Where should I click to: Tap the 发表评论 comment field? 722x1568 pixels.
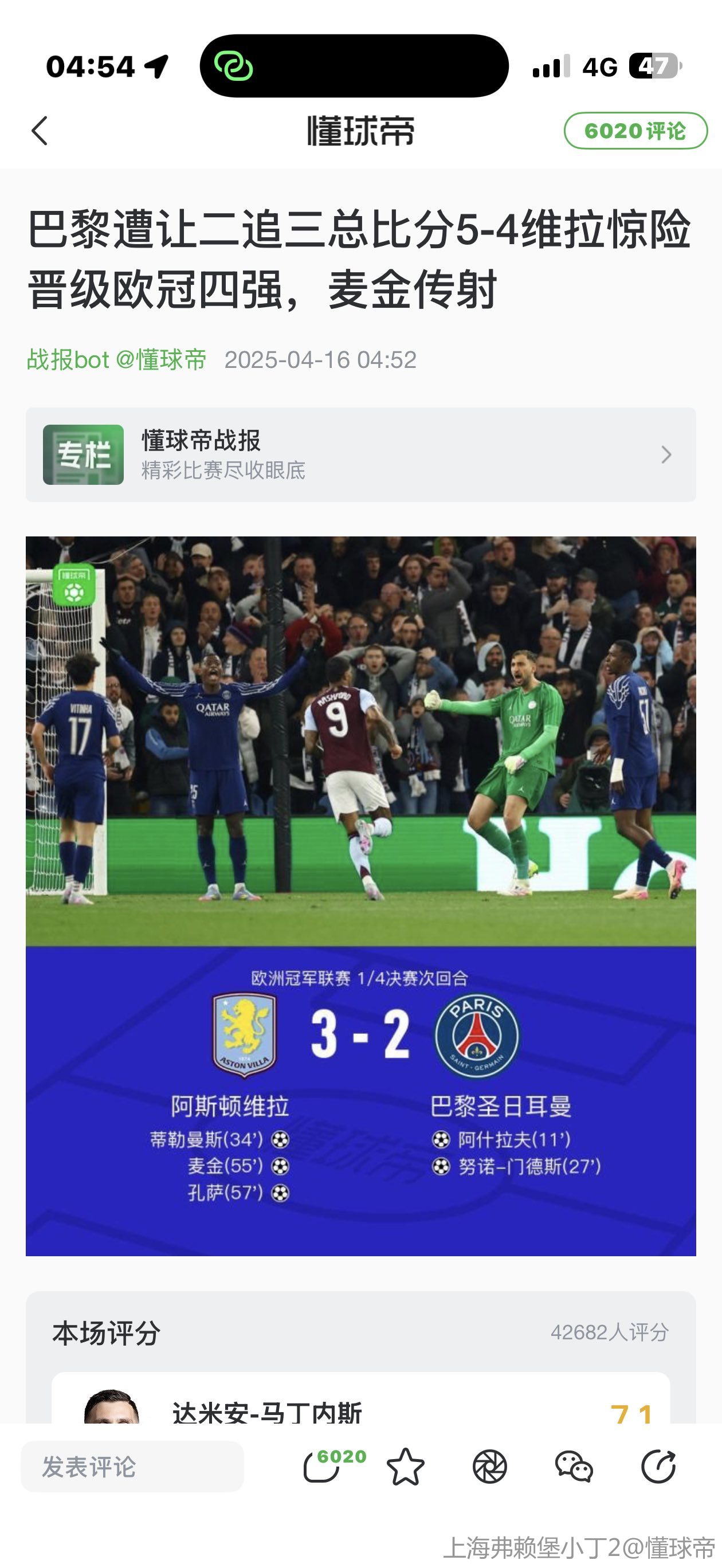click(132, 1467)
